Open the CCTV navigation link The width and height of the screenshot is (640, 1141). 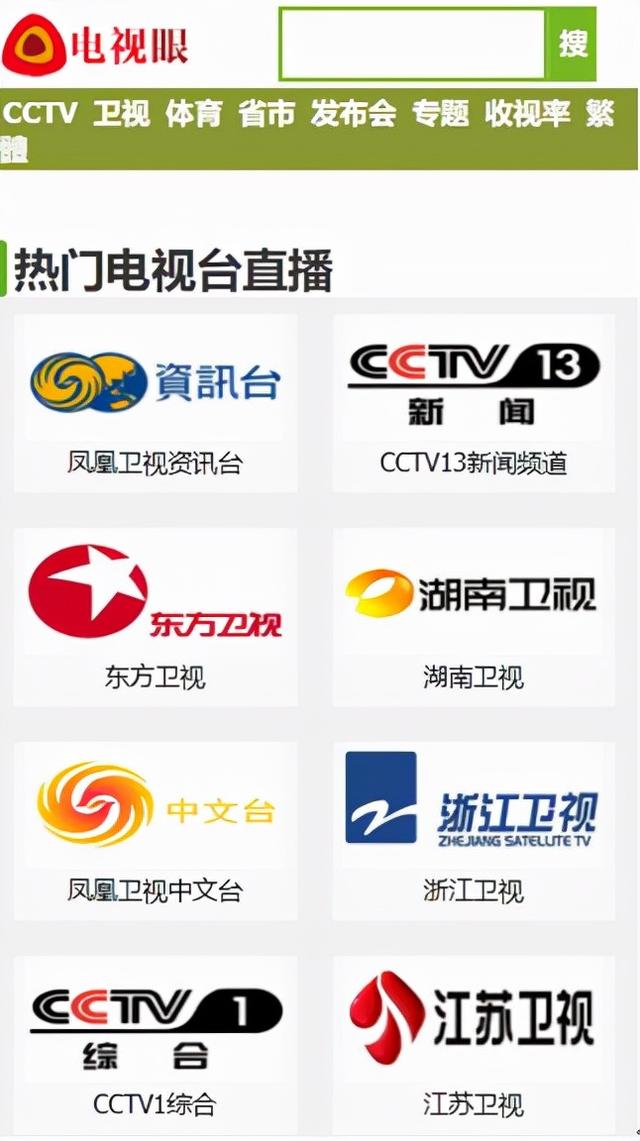[x=40, y=113]
